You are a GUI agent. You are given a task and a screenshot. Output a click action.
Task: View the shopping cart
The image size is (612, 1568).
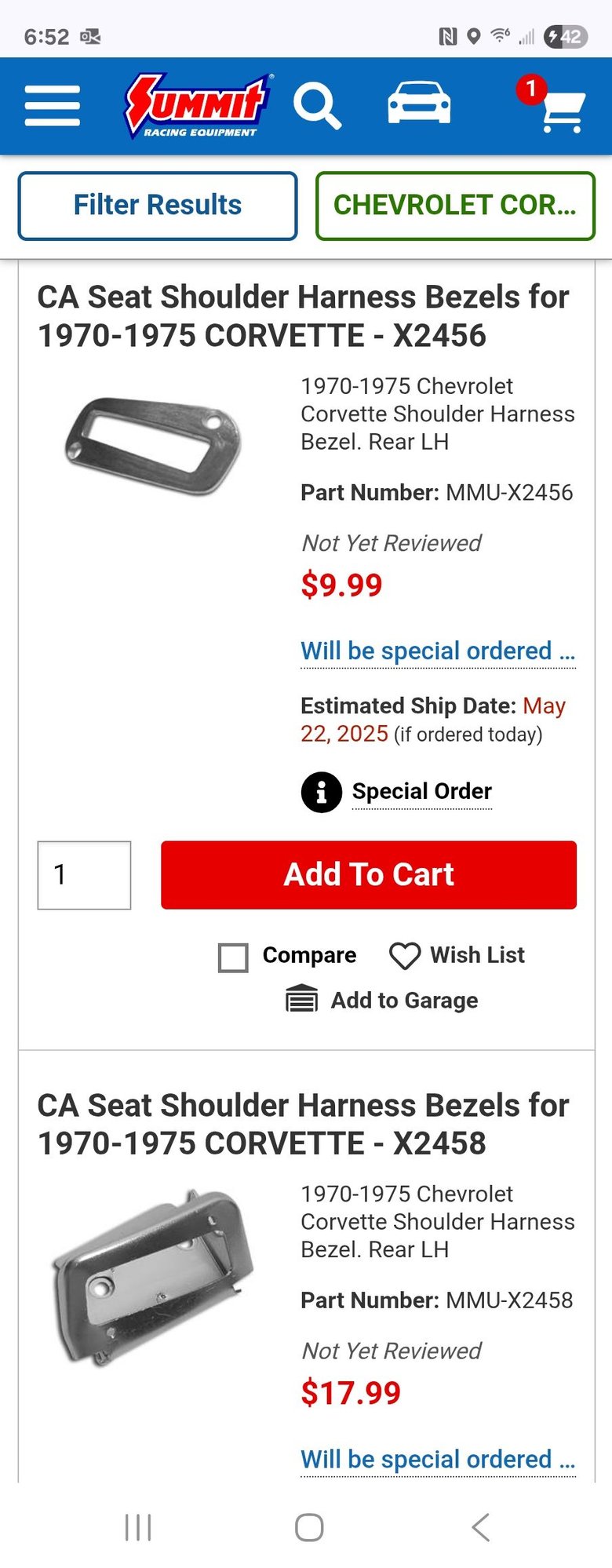tap(562, 110)
